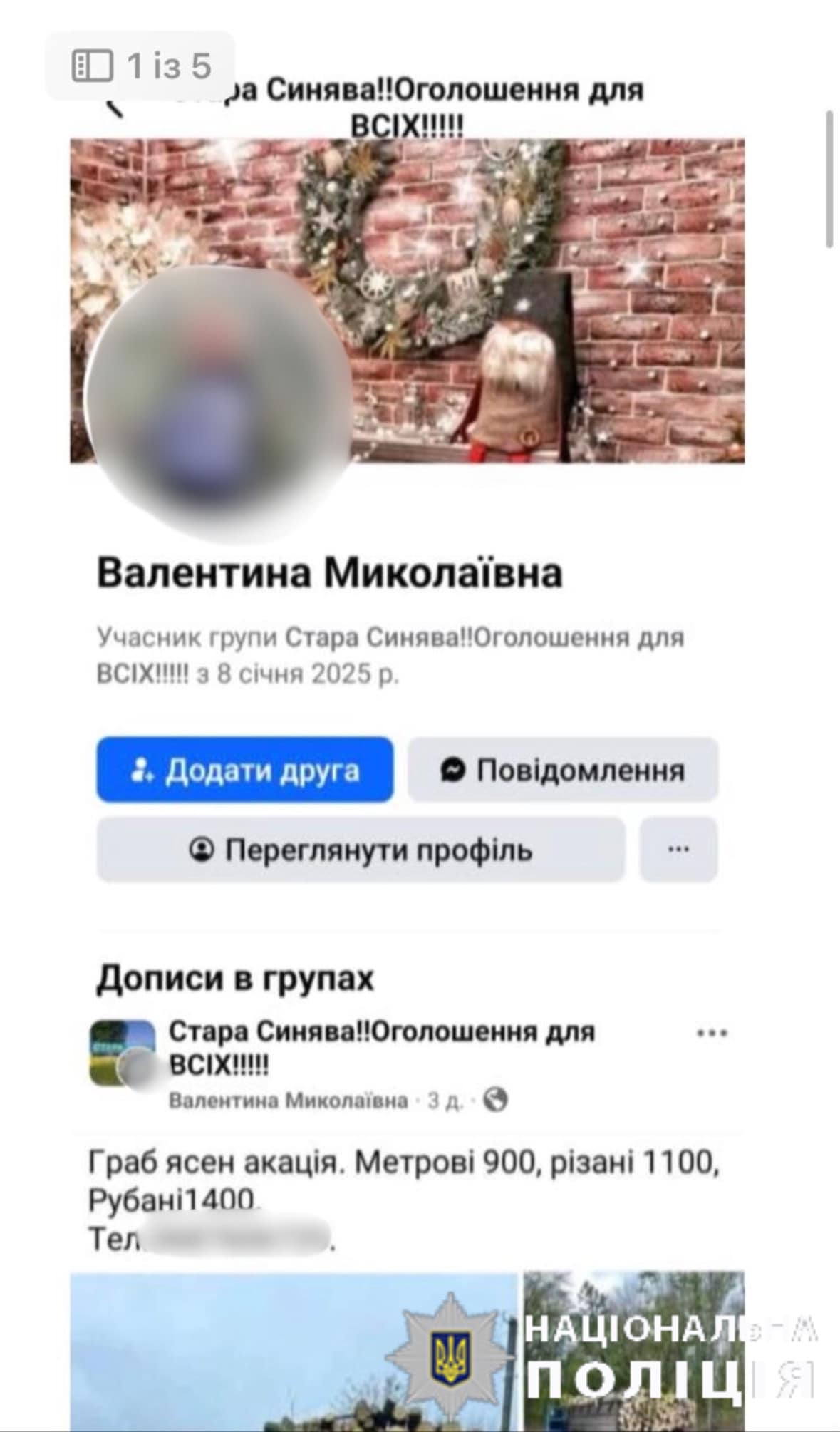The width and height of the screenshot is (840, 1432).
Task: Tap the Додати друга button
Action: point(244,770)
